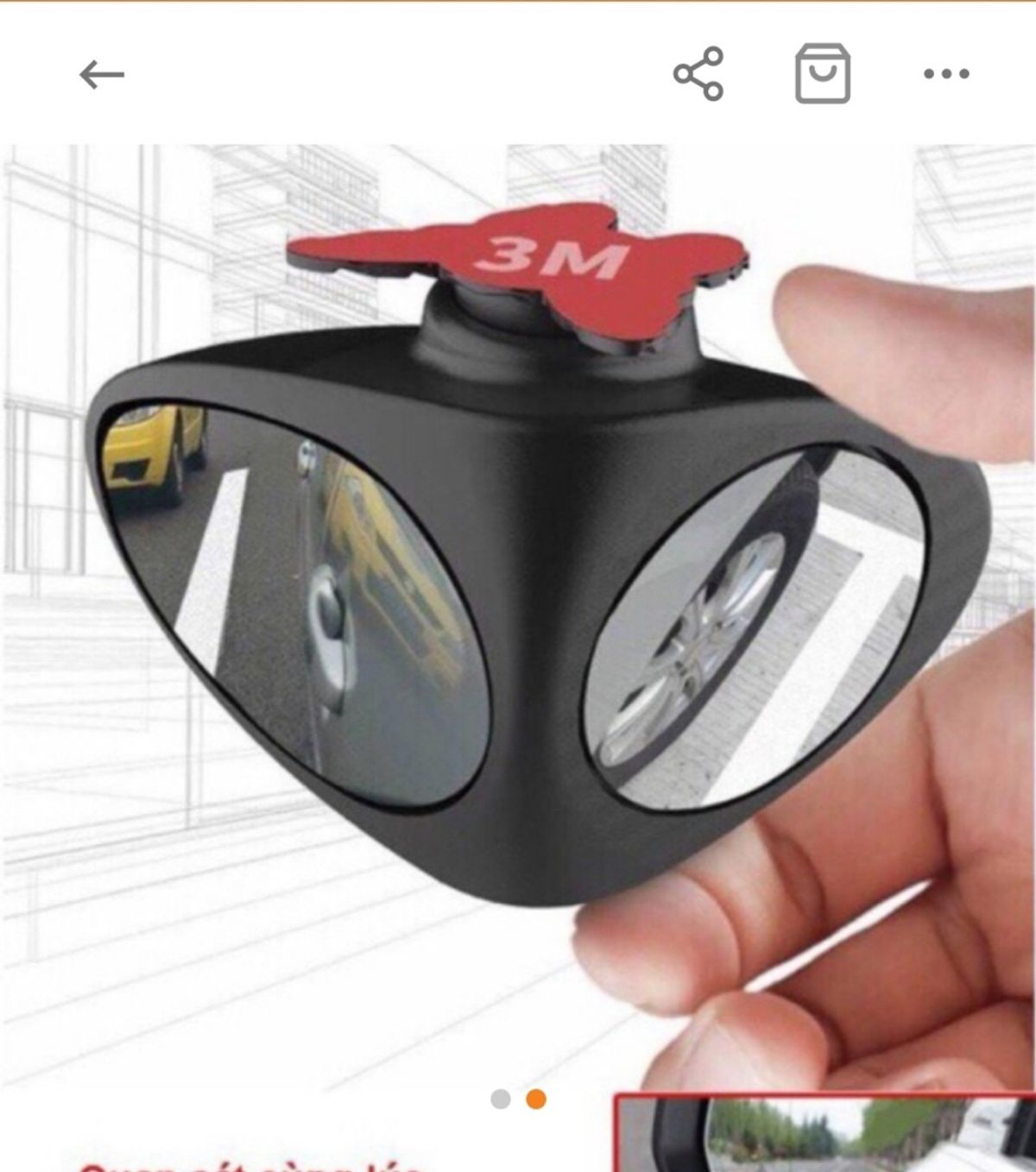Share this product
This screenshot has width=1036, height=1172.
pos(698,74)
